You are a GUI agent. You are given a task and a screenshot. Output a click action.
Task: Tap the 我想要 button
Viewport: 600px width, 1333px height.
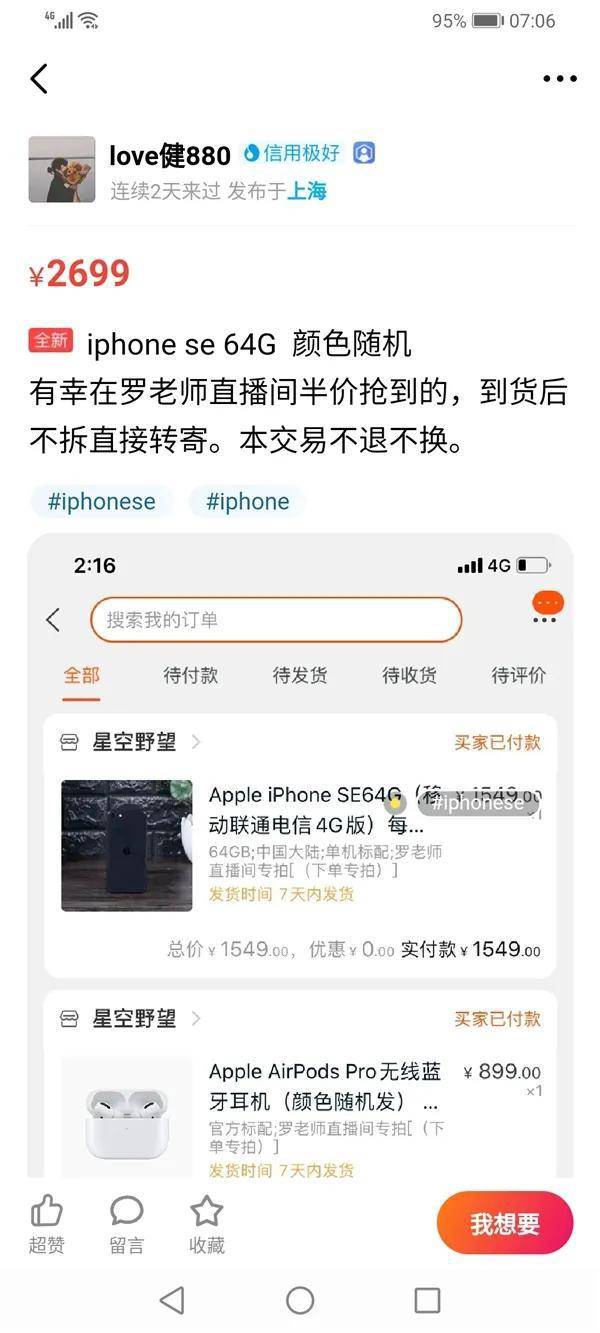[x=504, y=1224]
